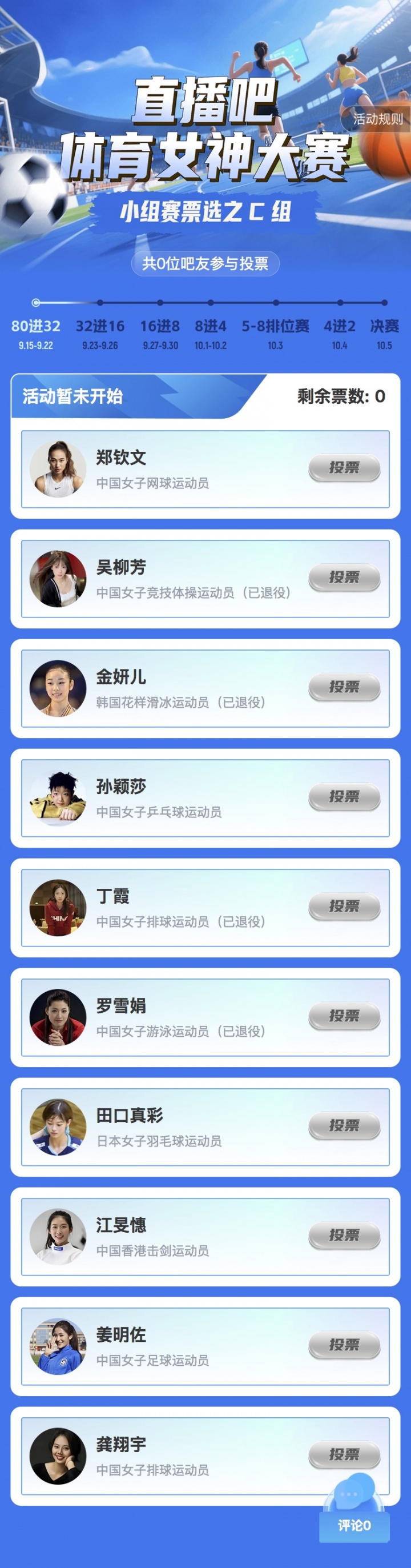
Task: Vote for 姜明佐
Action: pos(344,1344)
